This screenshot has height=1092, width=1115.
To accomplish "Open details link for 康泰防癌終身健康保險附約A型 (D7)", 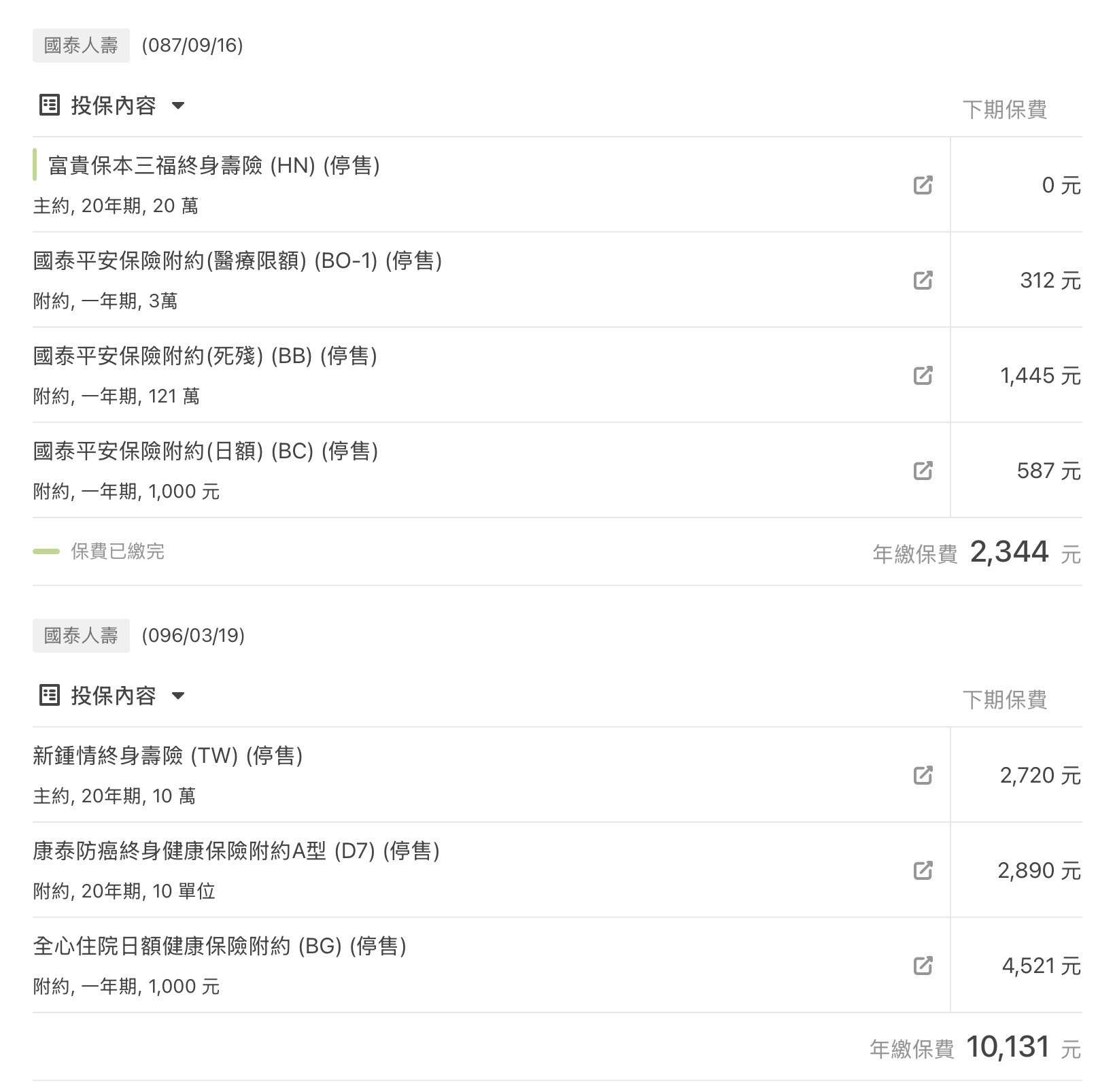I will [x=923, y=870].
